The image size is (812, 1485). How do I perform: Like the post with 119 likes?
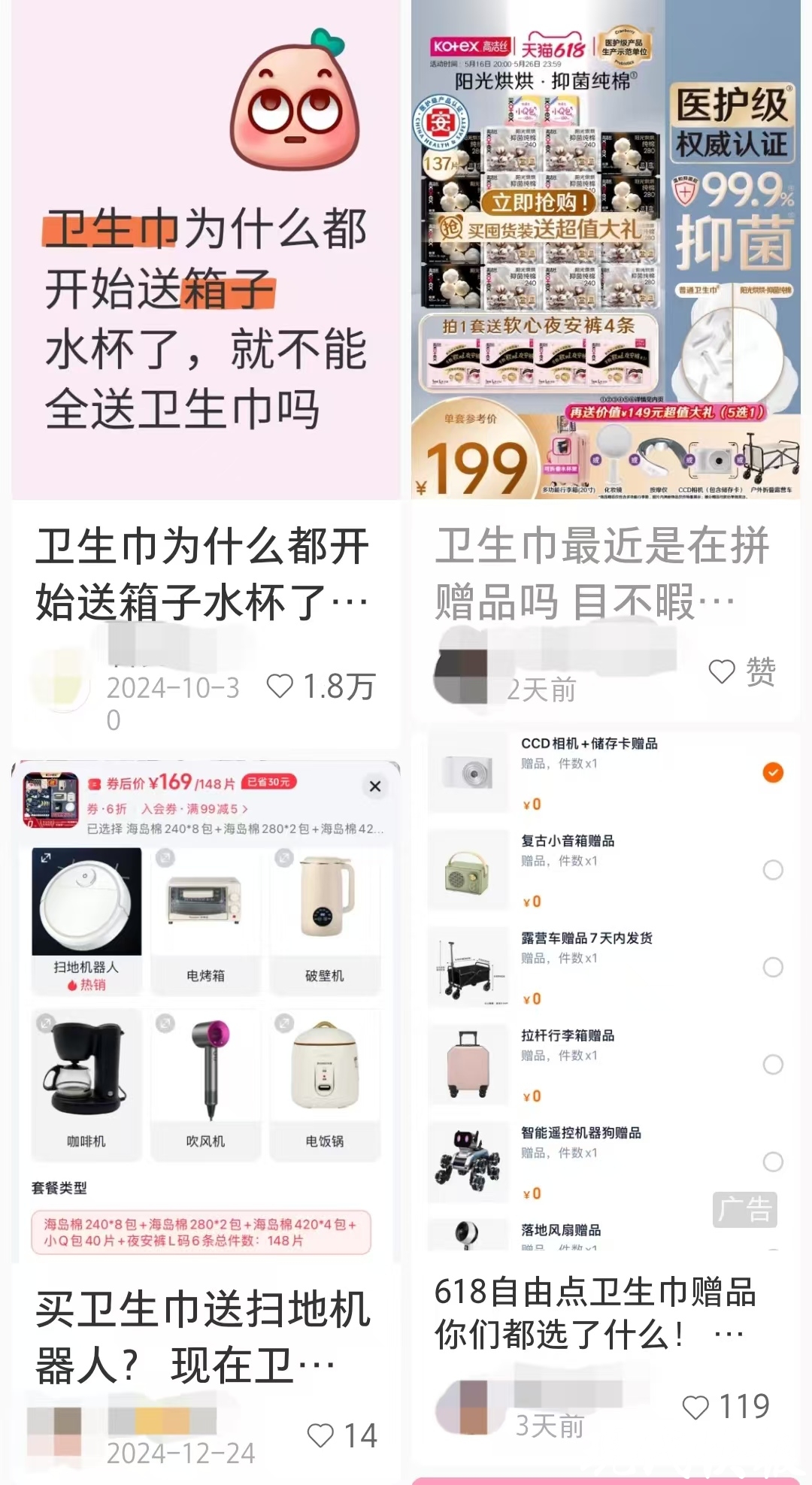[695, 1408]
